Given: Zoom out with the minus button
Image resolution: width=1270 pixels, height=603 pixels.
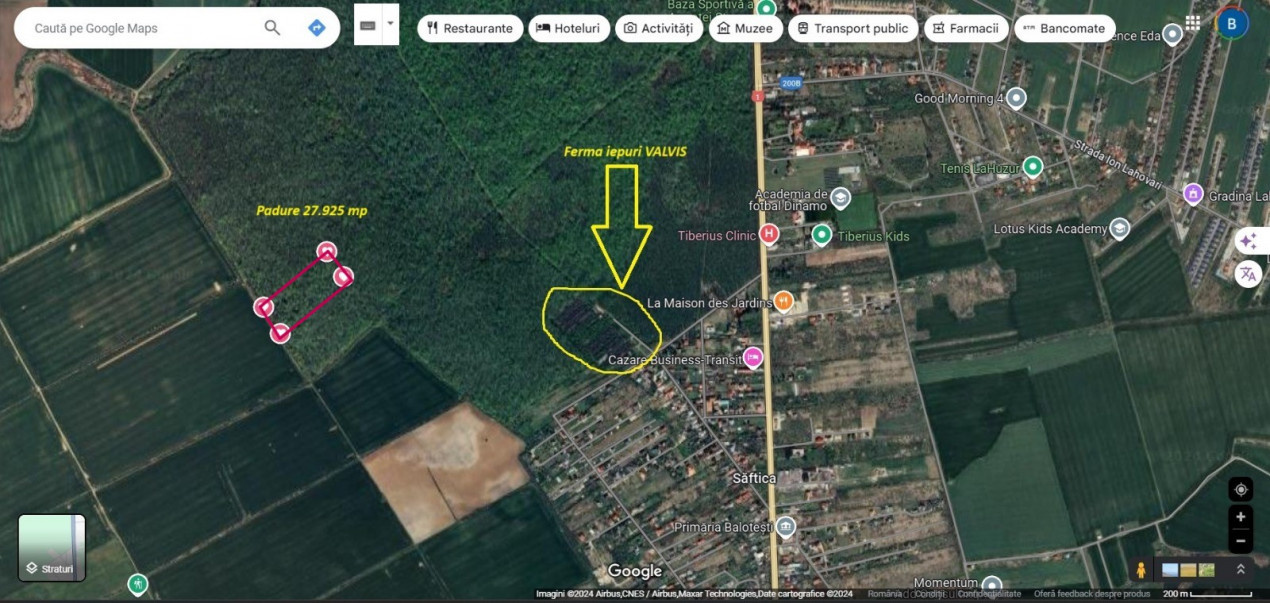Looking at the screenshot, I should click(x=1240, y=541).
